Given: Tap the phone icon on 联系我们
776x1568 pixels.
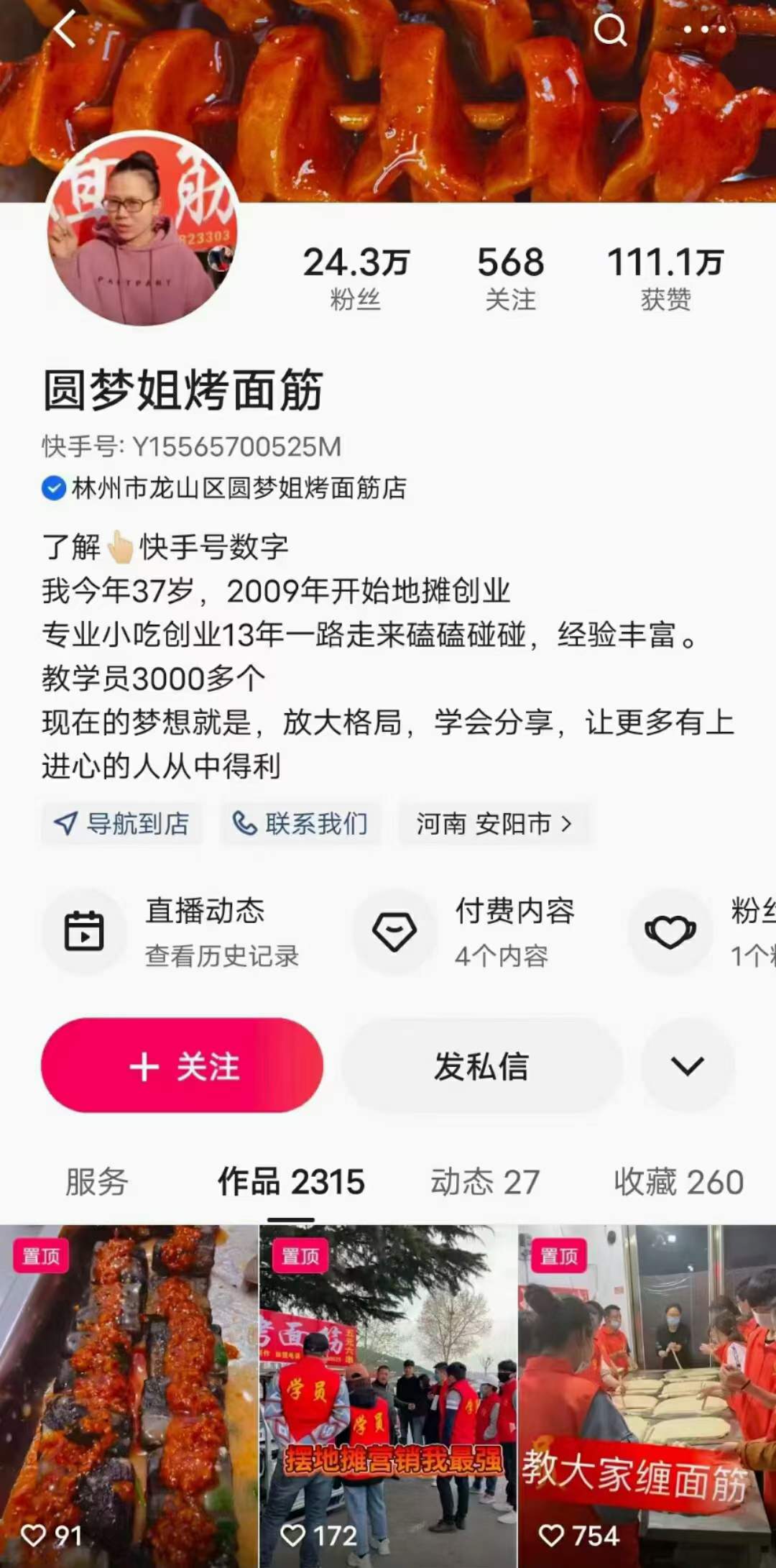Looking at the screenshot, I should point(244,825).
